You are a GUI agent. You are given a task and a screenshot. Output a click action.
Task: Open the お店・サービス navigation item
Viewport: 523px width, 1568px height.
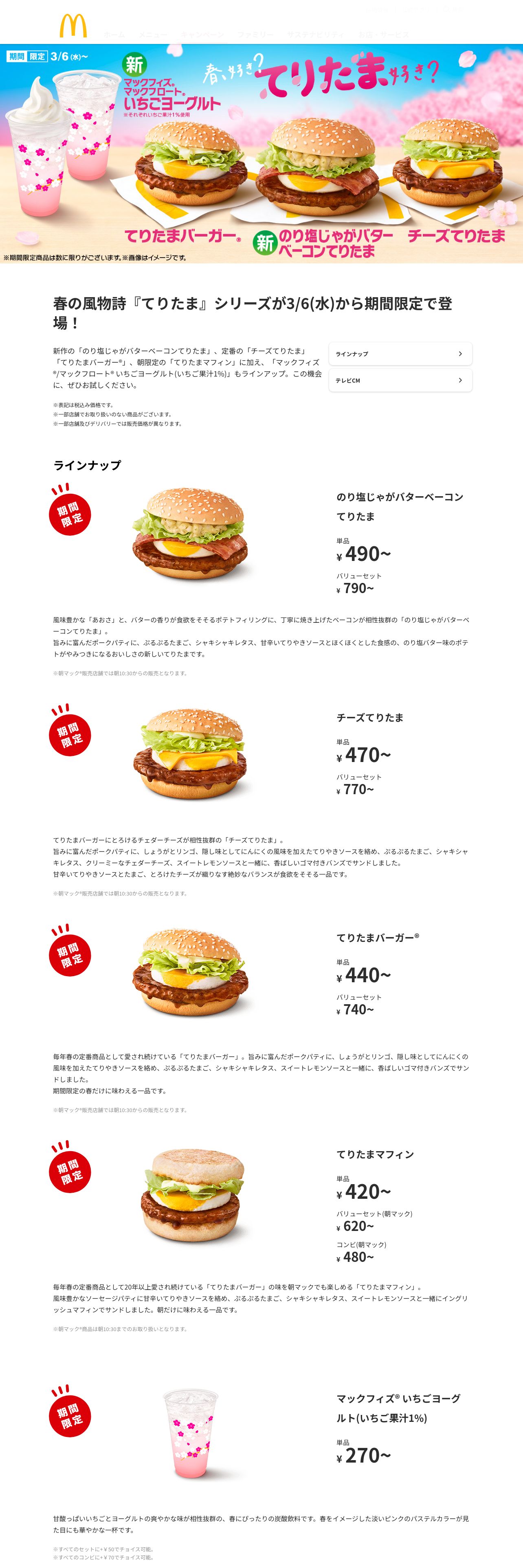tap(384, 35)
